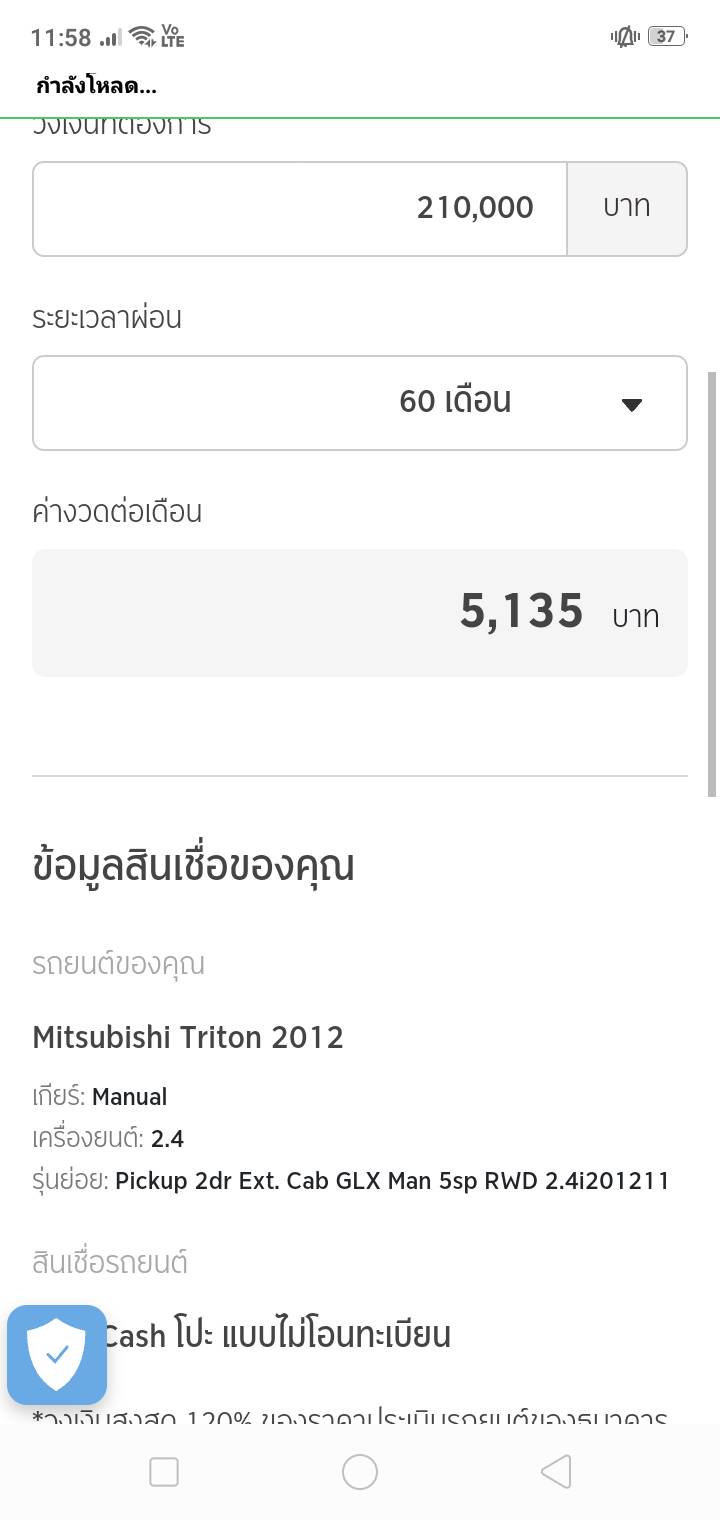This screenshot has width=720, height=1520.
Task: Open the 60 เดือน installment period dropdown
Action: pos(360,403)
